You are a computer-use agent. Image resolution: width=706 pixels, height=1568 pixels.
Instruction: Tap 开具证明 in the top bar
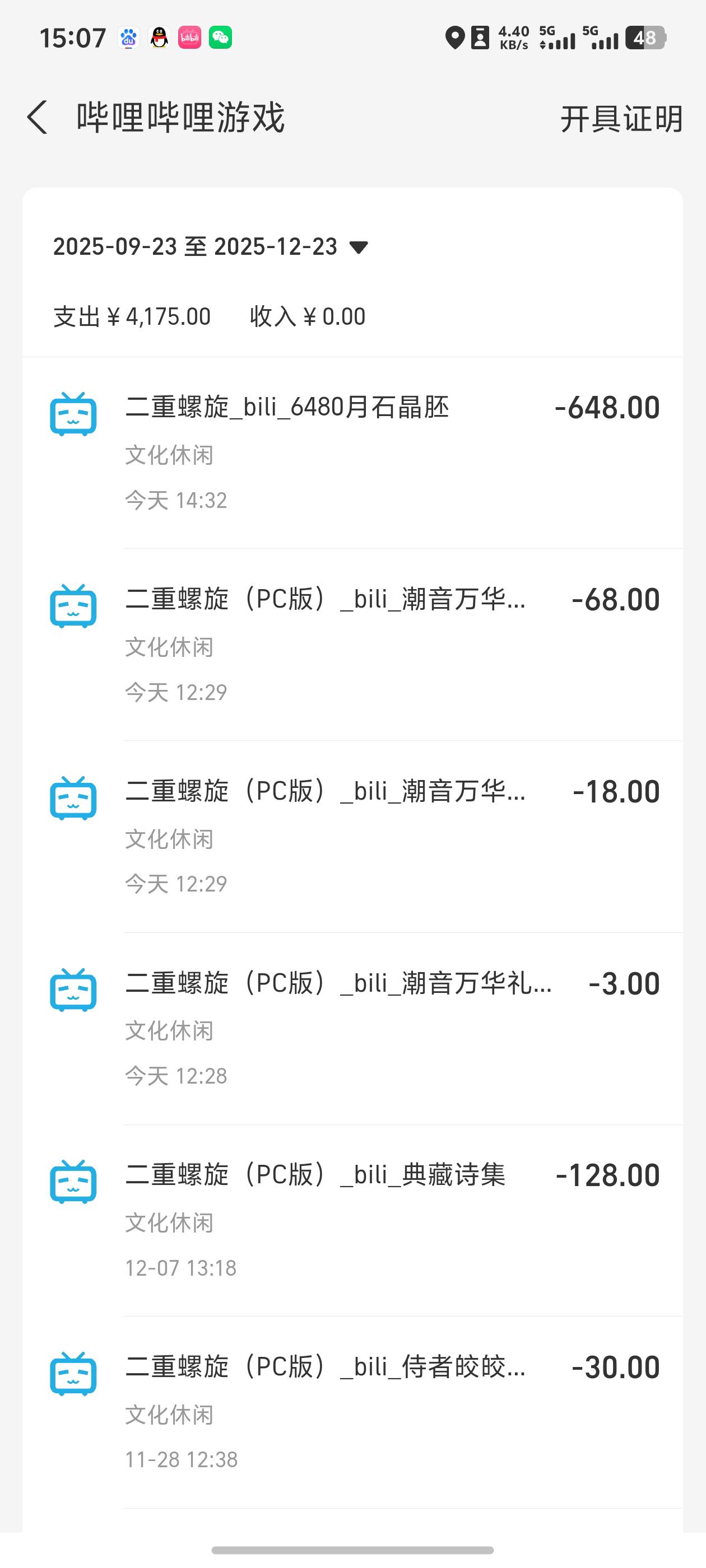point(621,119)
